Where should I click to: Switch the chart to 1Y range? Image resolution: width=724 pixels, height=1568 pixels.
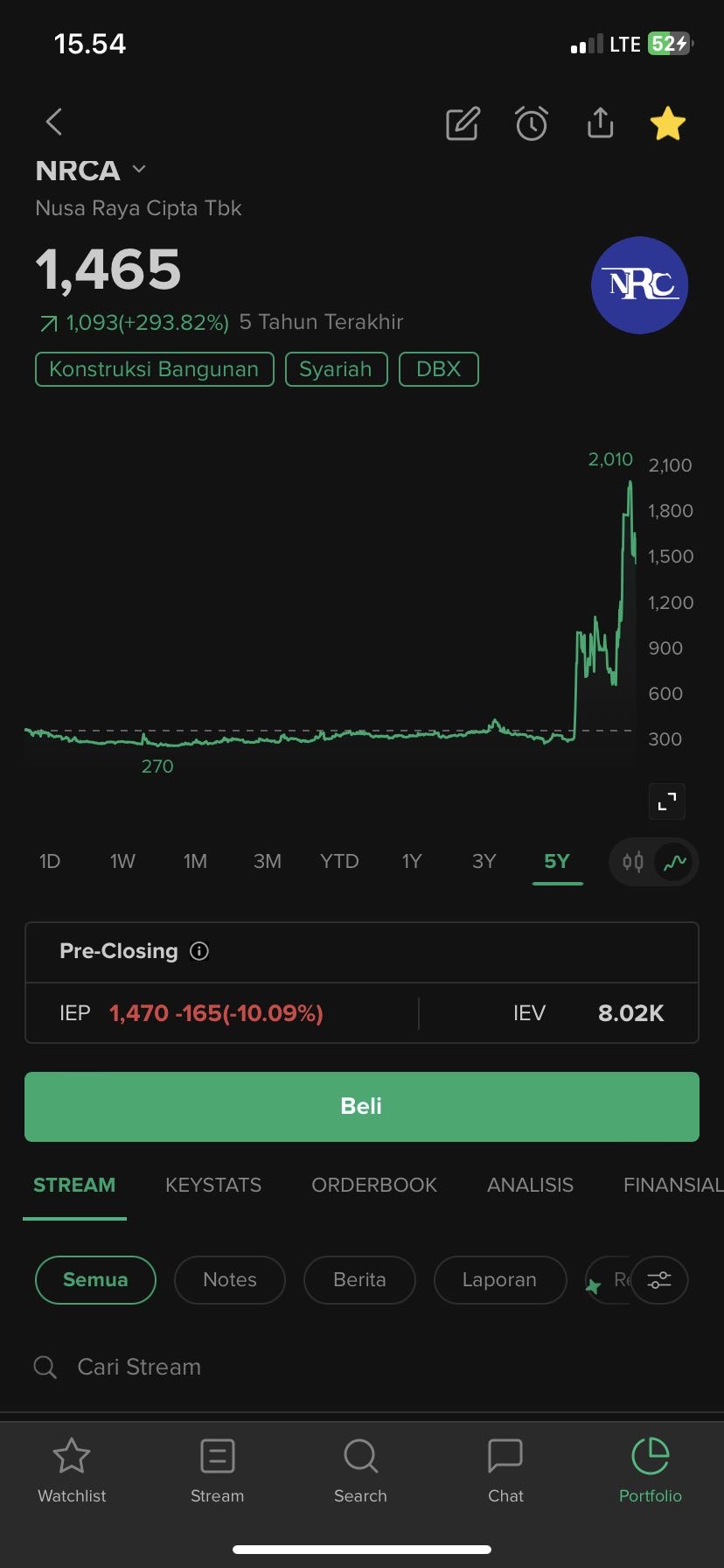point(412,862)
